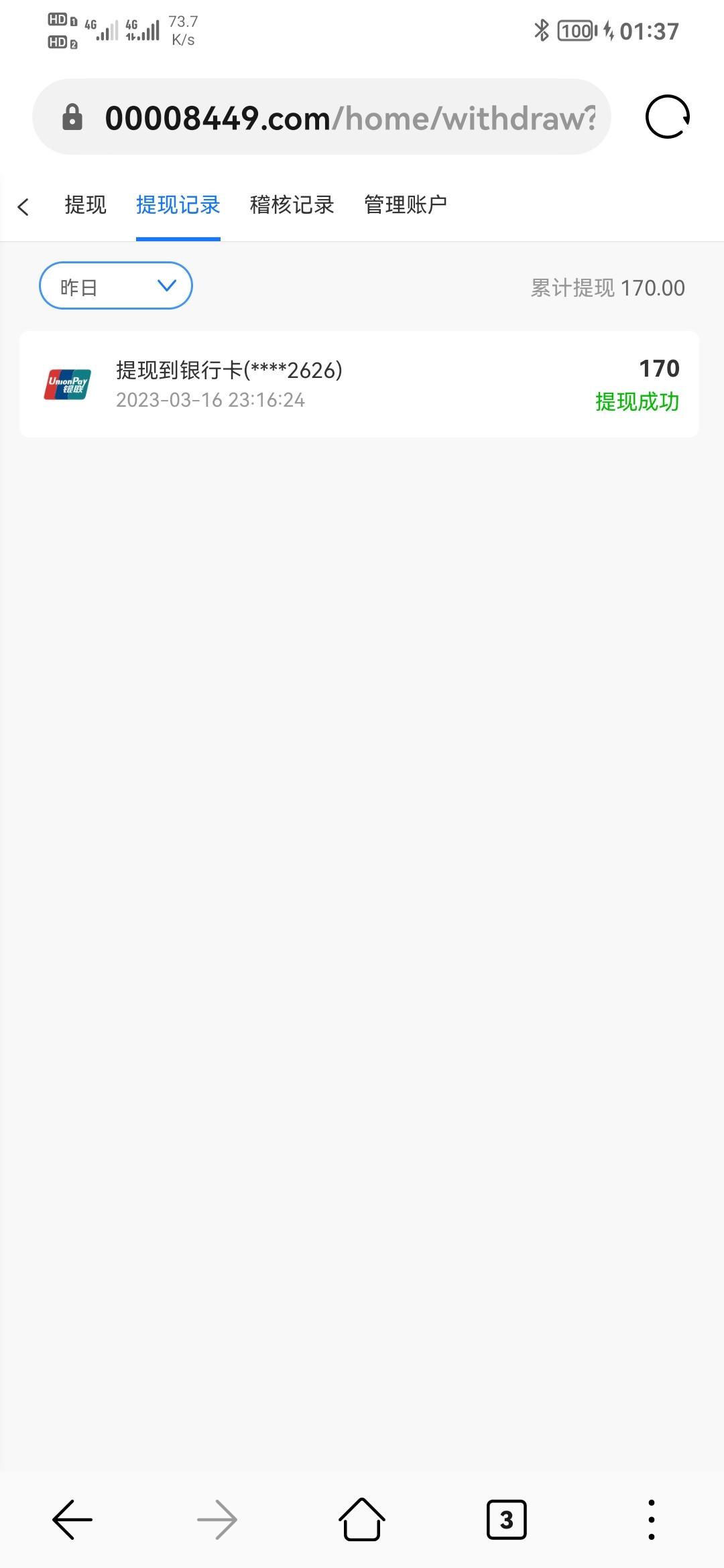The height and width of the screenshot is (1568, 724).
Task: Tap the browser address bar URL
Action: [349, 118]
